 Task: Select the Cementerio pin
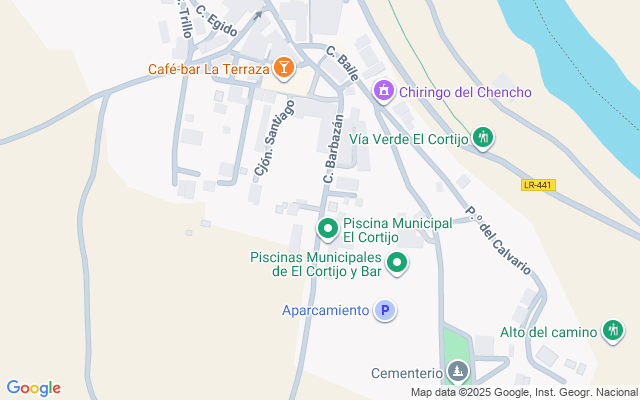(458, 372)
